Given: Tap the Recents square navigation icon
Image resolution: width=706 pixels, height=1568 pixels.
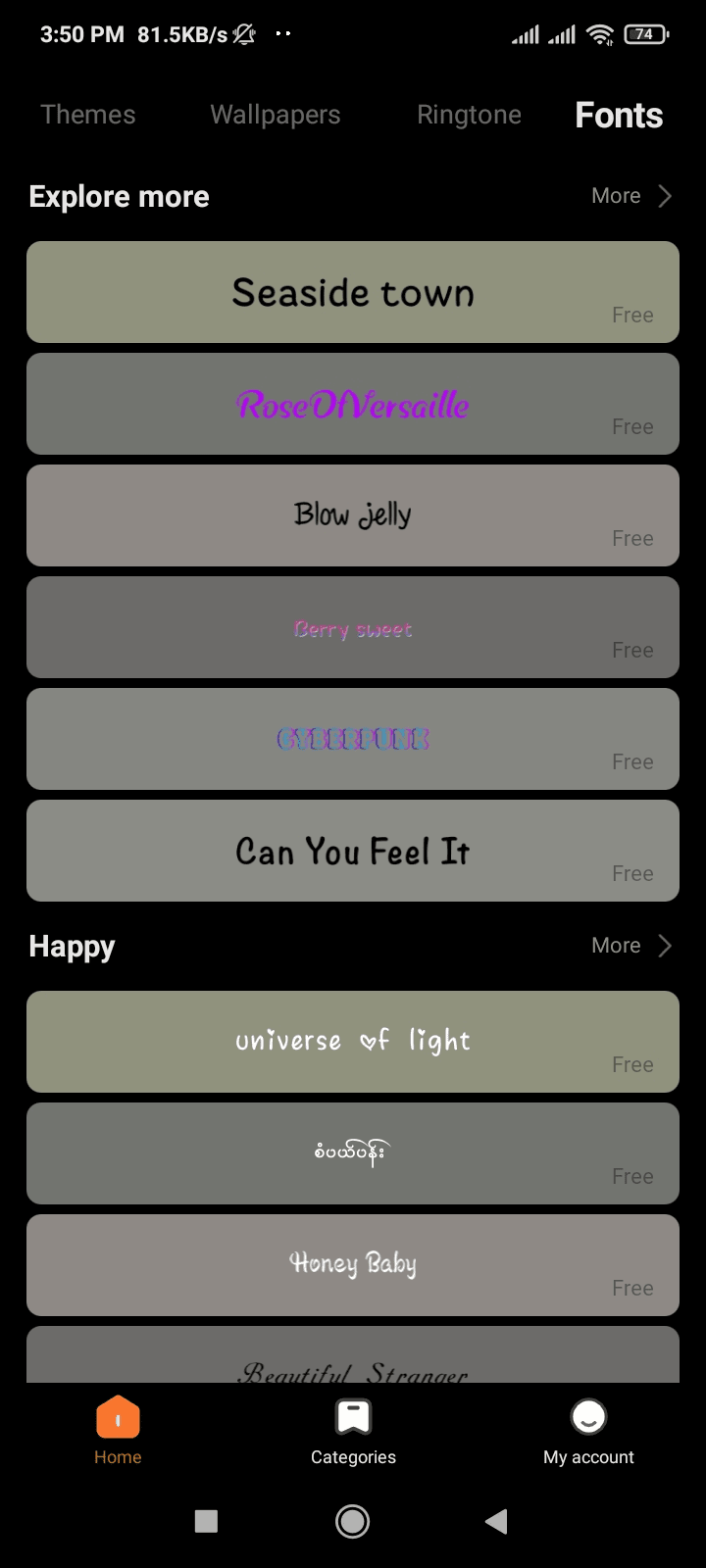Looking at the screenshot, I should 206,1521.
